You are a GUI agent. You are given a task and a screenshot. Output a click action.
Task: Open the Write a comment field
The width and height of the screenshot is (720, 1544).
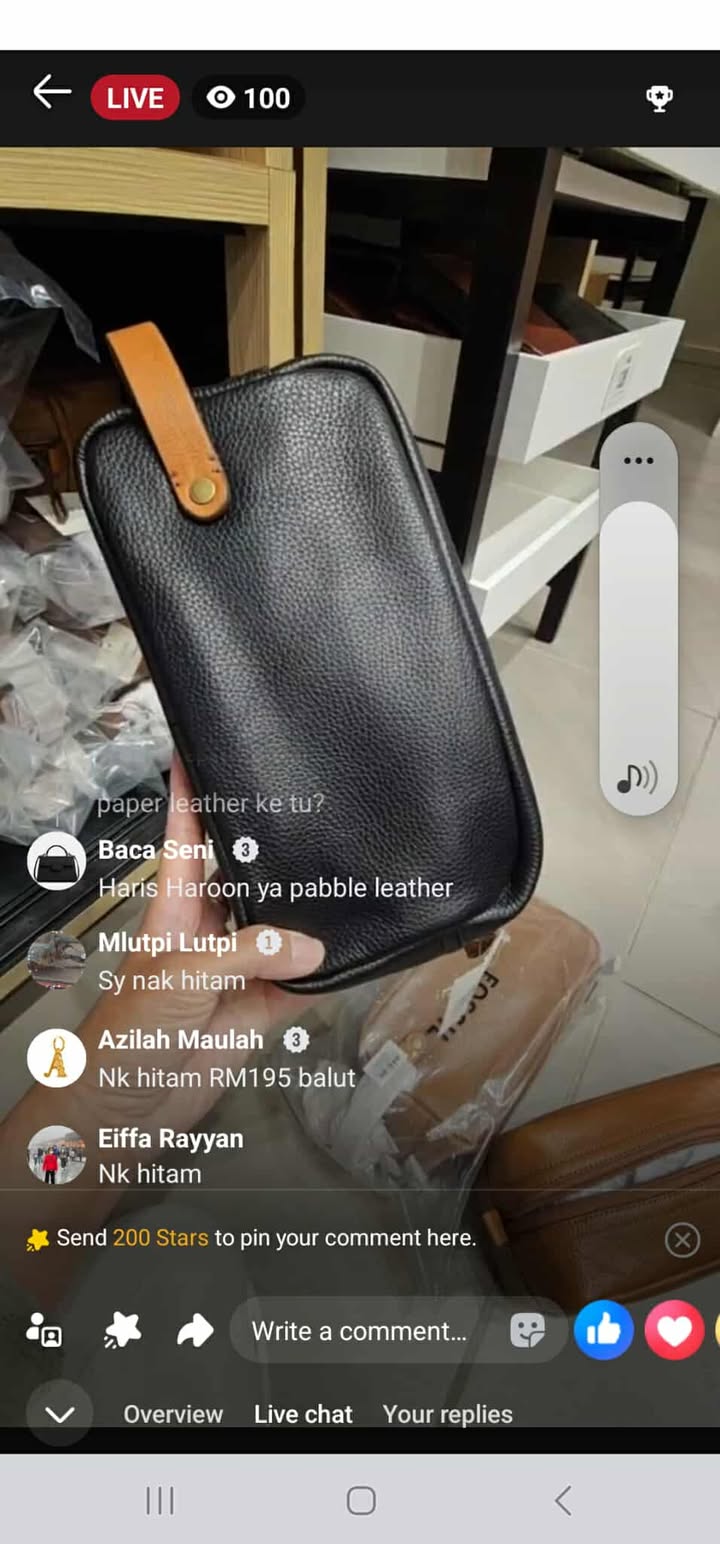(x=358, y=1331)
